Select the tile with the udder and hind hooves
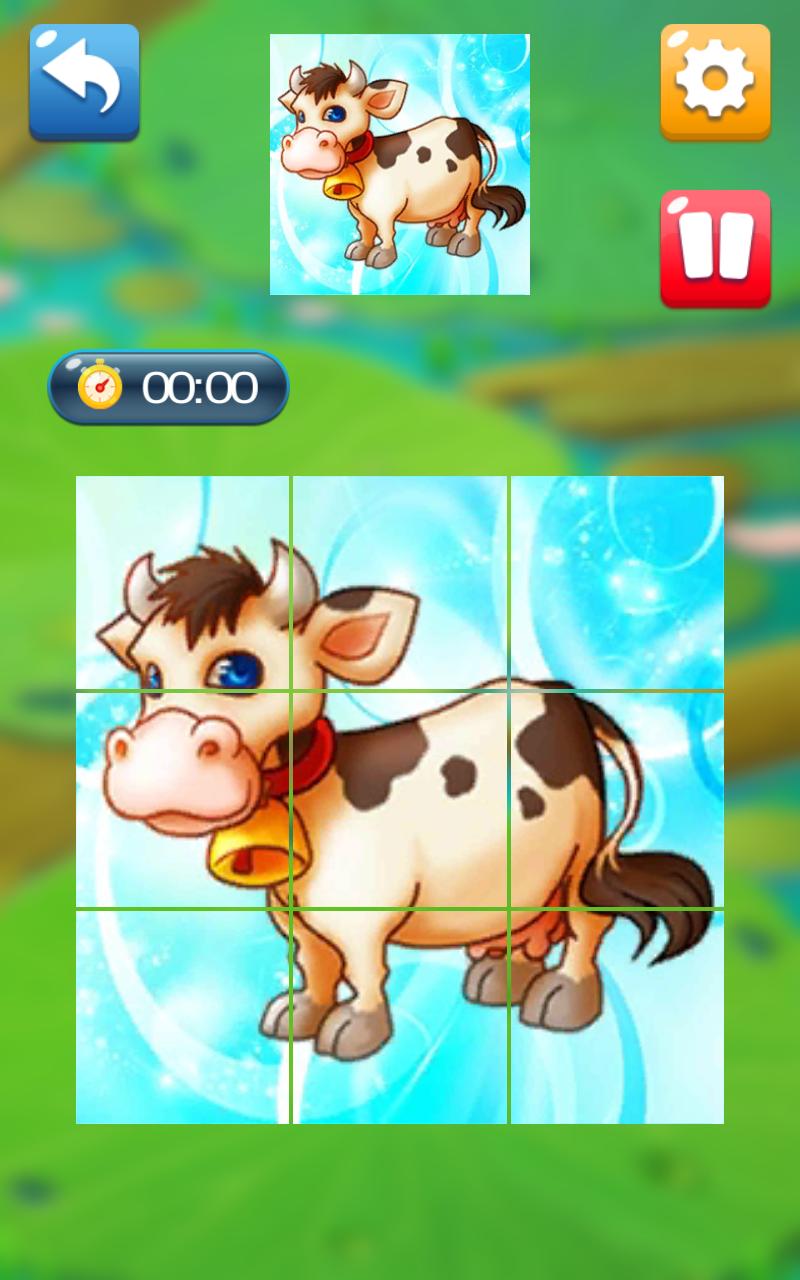 [x=617, y=1016]
